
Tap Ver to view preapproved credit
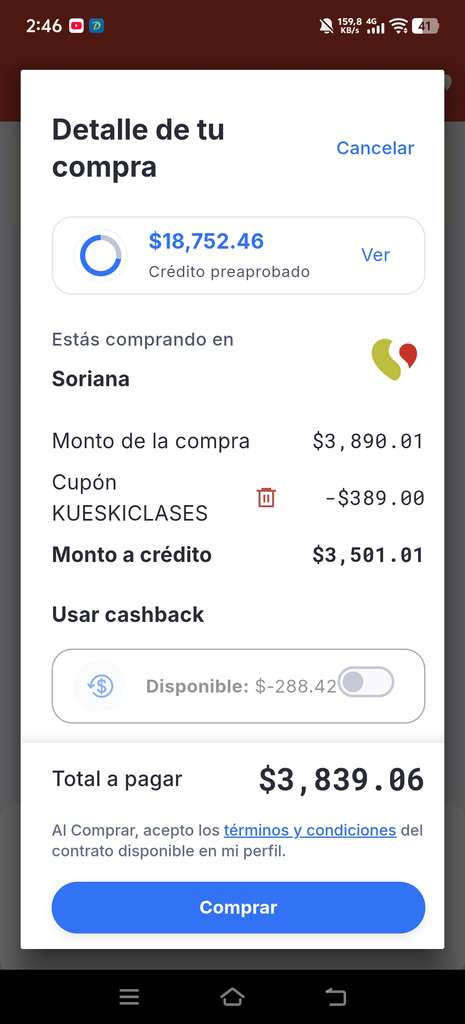(376, 255)
